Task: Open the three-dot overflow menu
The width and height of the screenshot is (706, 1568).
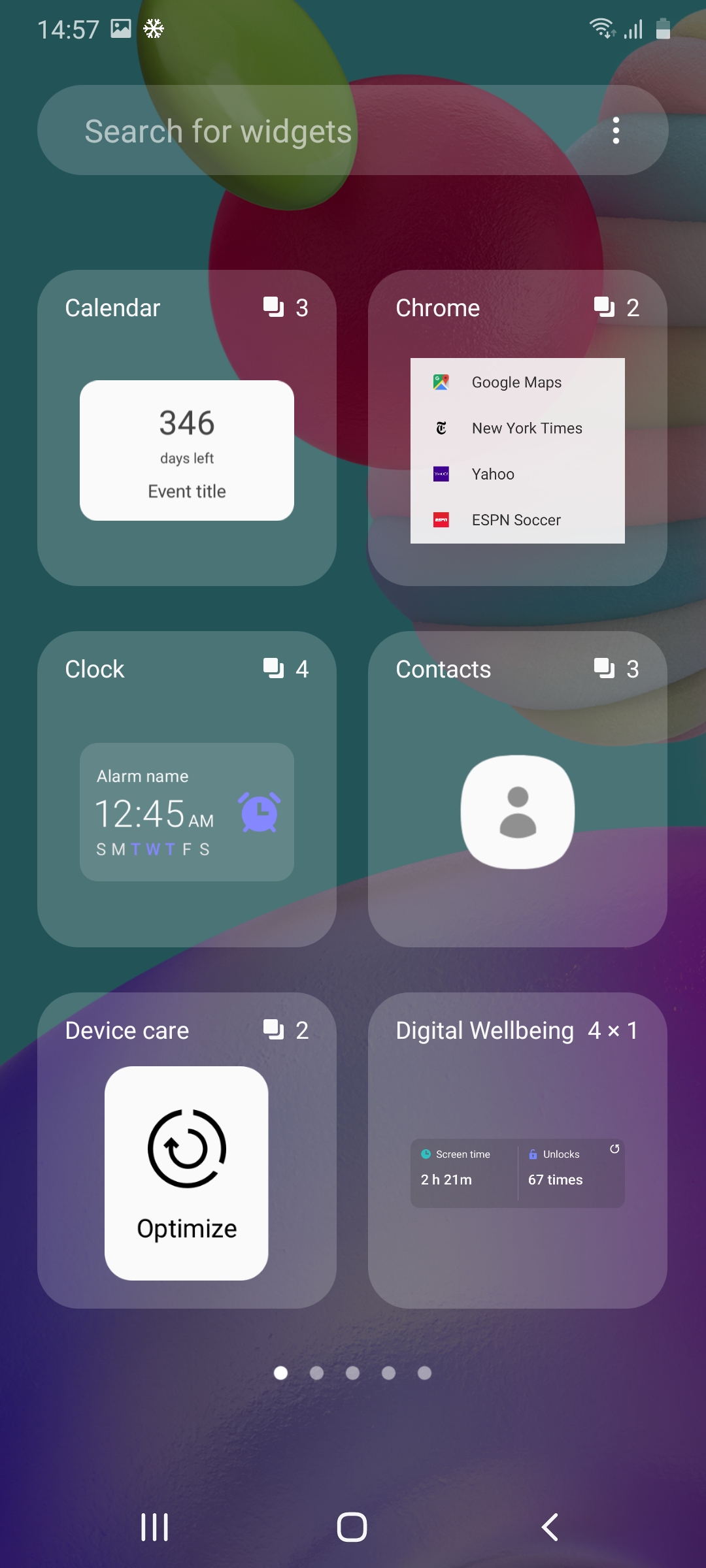Action: [616, 131]
